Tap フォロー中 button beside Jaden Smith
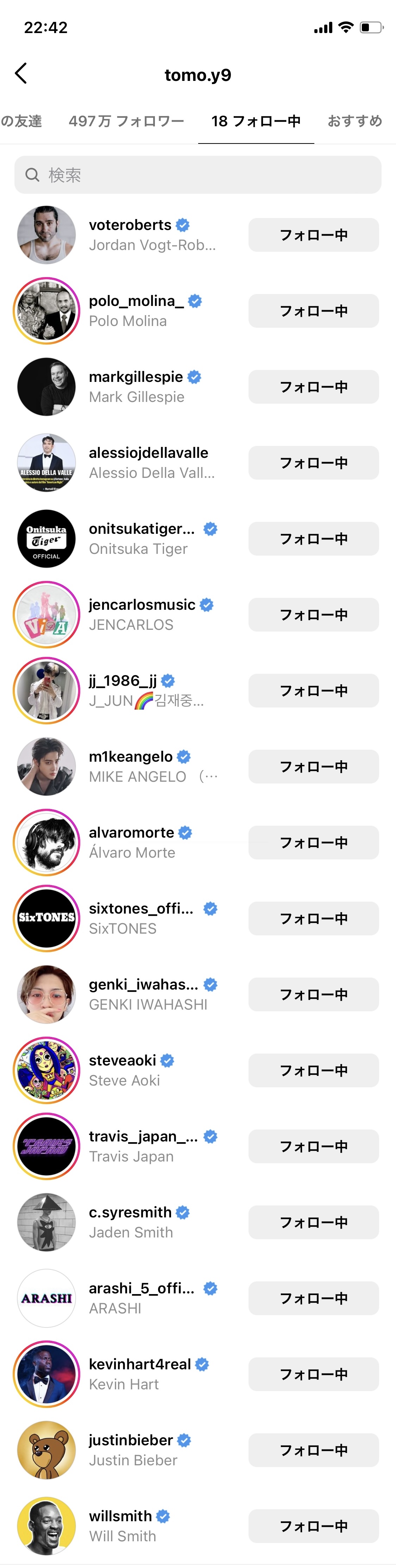 (x=313, y=1222)
